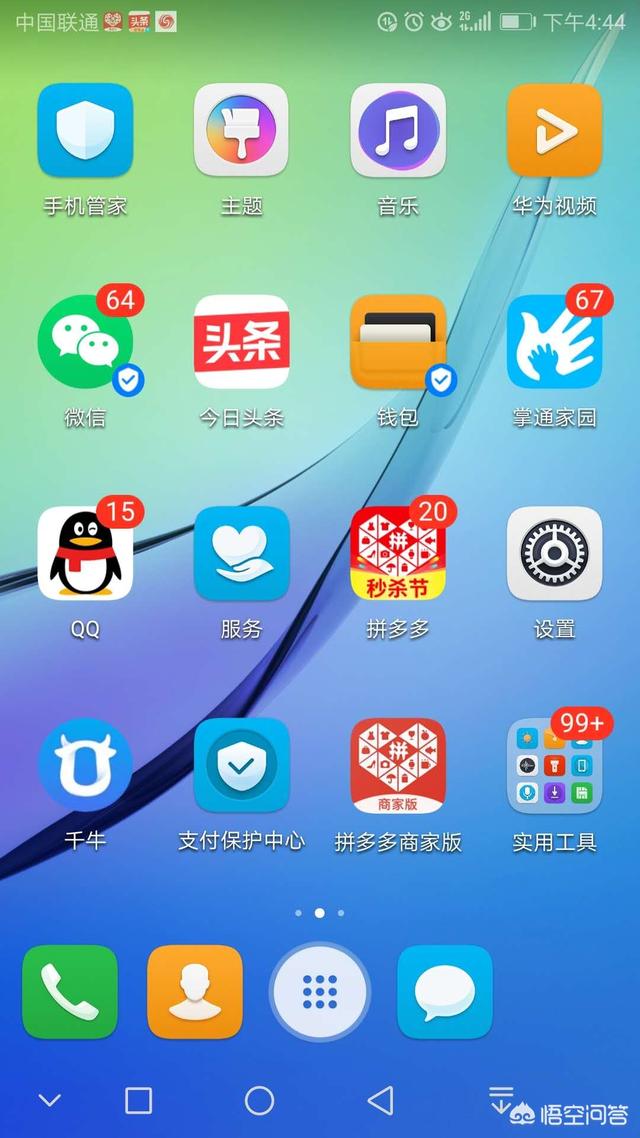Open the 手机管家 phone manager app
Screen dimensions: 640x1138
point(85,130)
